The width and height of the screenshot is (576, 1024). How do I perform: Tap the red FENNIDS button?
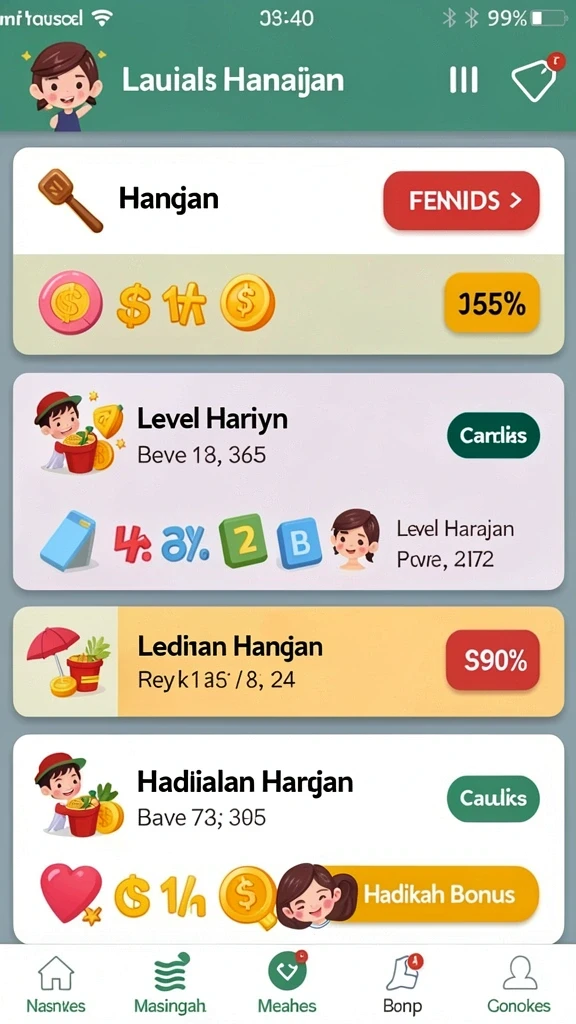[461, 200]
